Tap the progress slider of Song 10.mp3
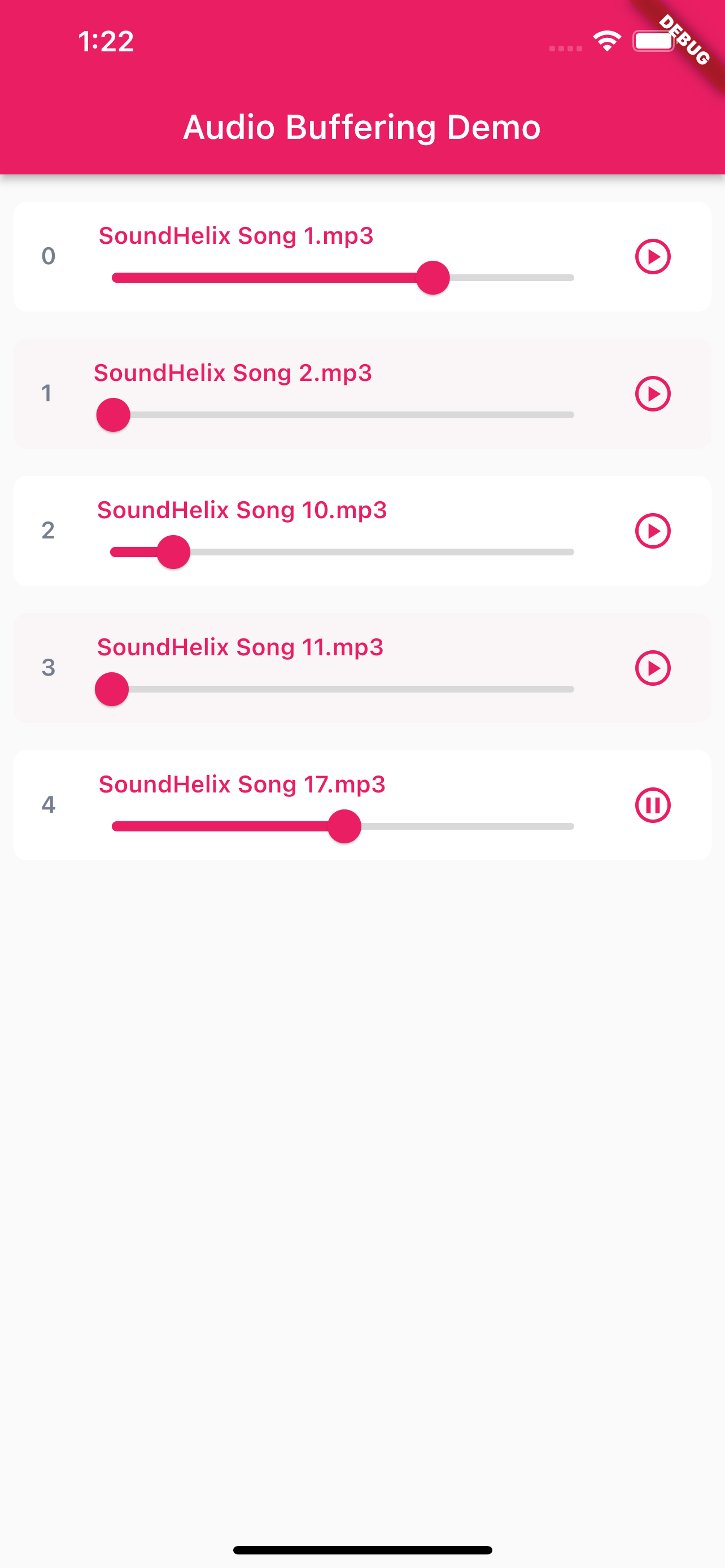This screenshot has width=725, height=1568. pos(343,552)
